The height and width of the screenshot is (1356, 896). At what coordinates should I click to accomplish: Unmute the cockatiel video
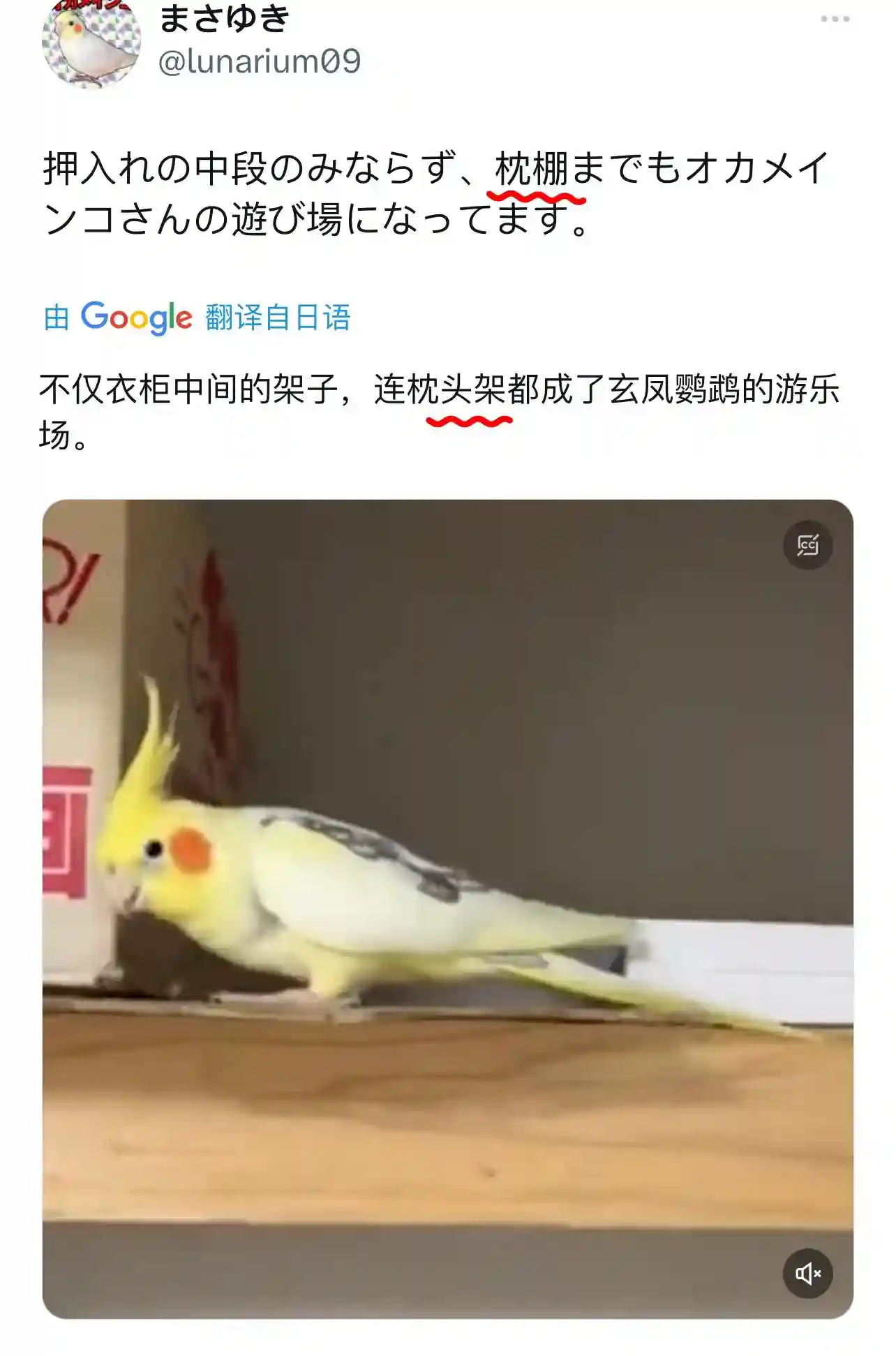[807, 1274]
